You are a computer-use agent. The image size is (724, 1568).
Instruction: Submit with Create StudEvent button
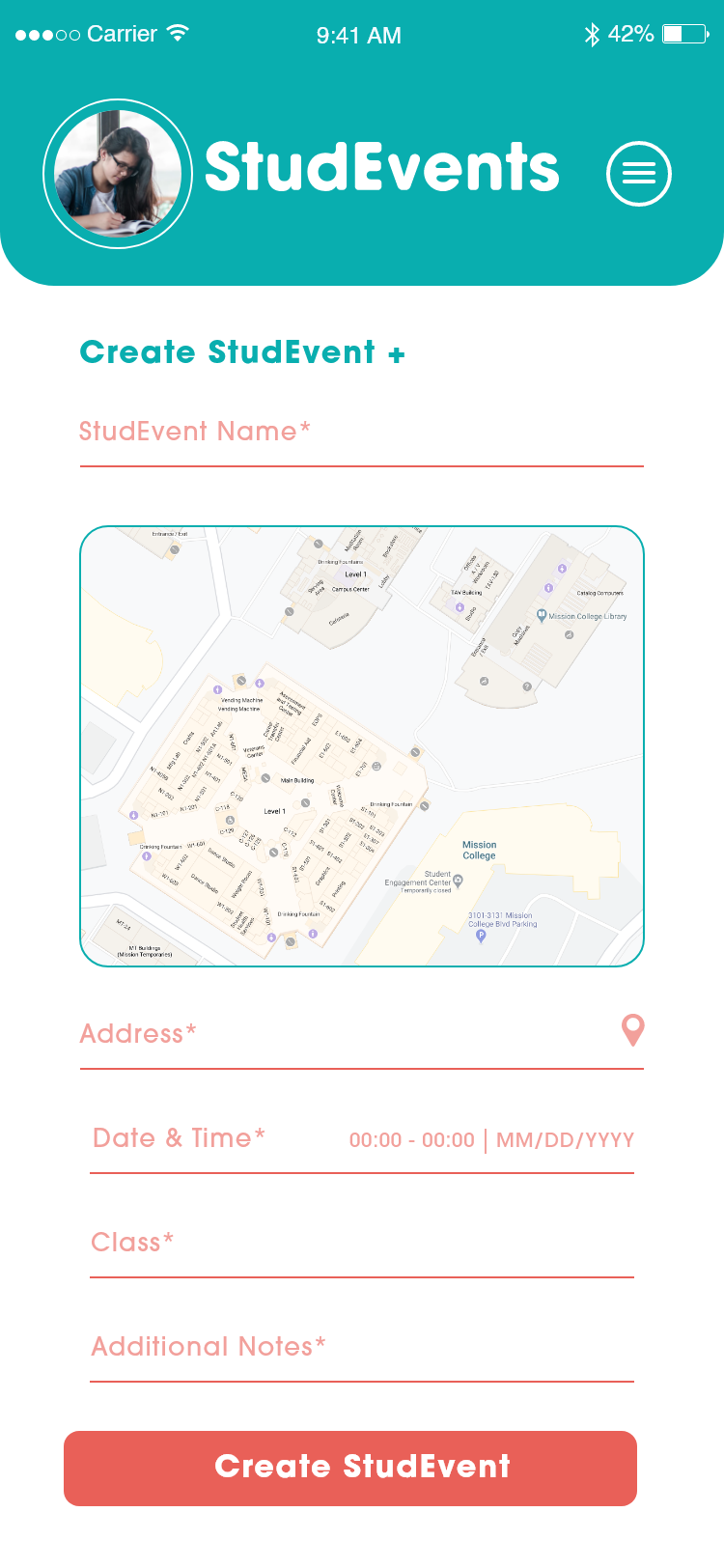click(350, 1469)
